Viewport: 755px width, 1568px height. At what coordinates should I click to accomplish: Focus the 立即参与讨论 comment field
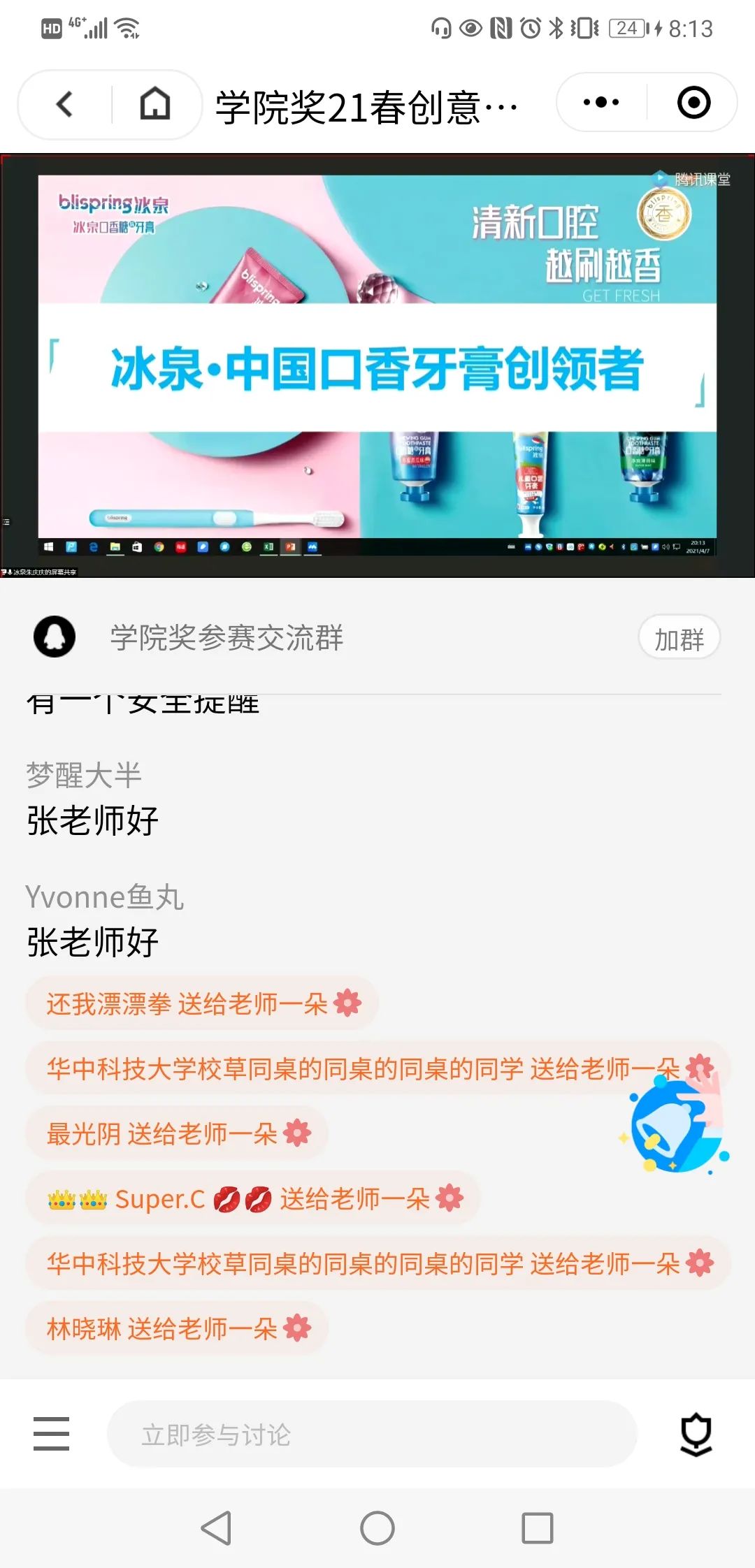pos(372,1434)
